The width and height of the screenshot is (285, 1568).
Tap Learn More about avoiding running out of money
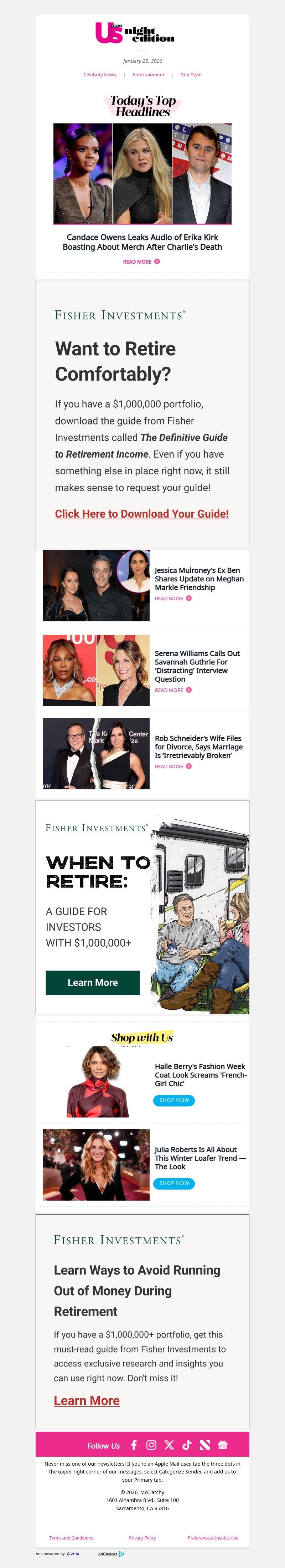87,1401
